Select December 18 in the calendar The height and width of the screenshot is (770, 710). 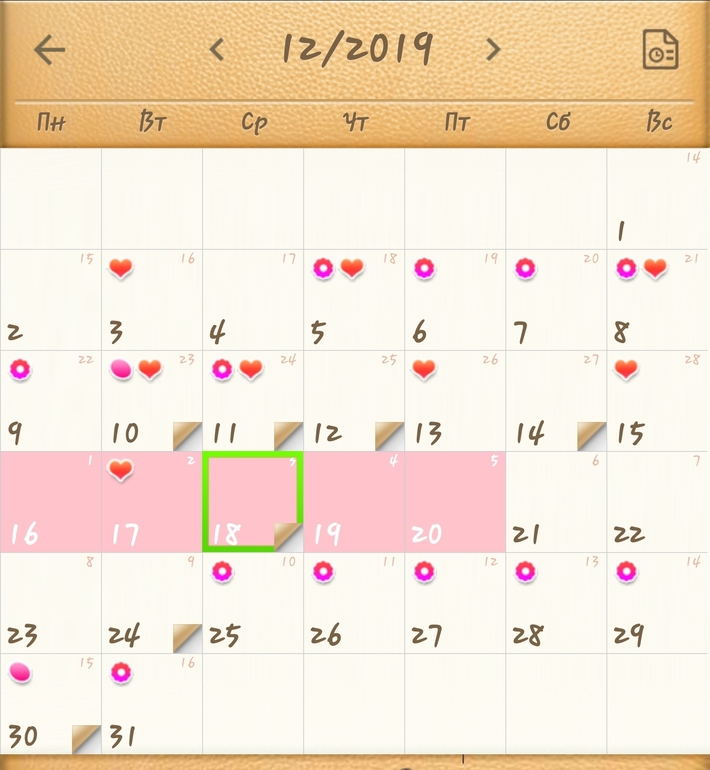pos(253,501)
